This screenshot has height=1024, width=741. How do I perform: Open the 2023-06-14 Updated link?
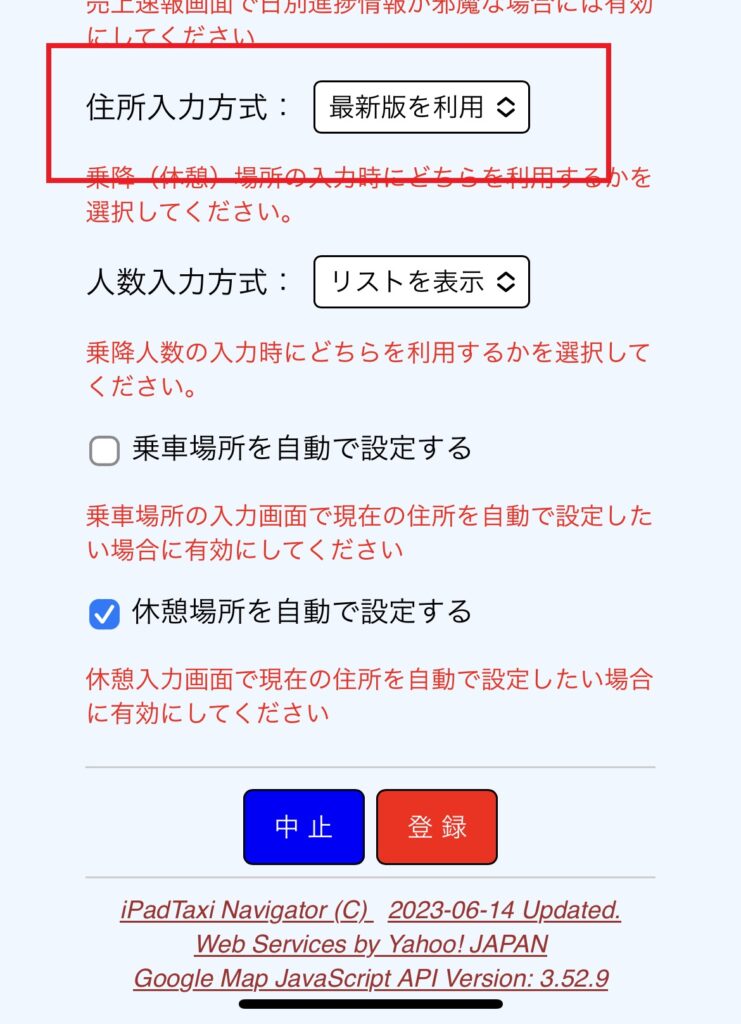coord(504,911)
